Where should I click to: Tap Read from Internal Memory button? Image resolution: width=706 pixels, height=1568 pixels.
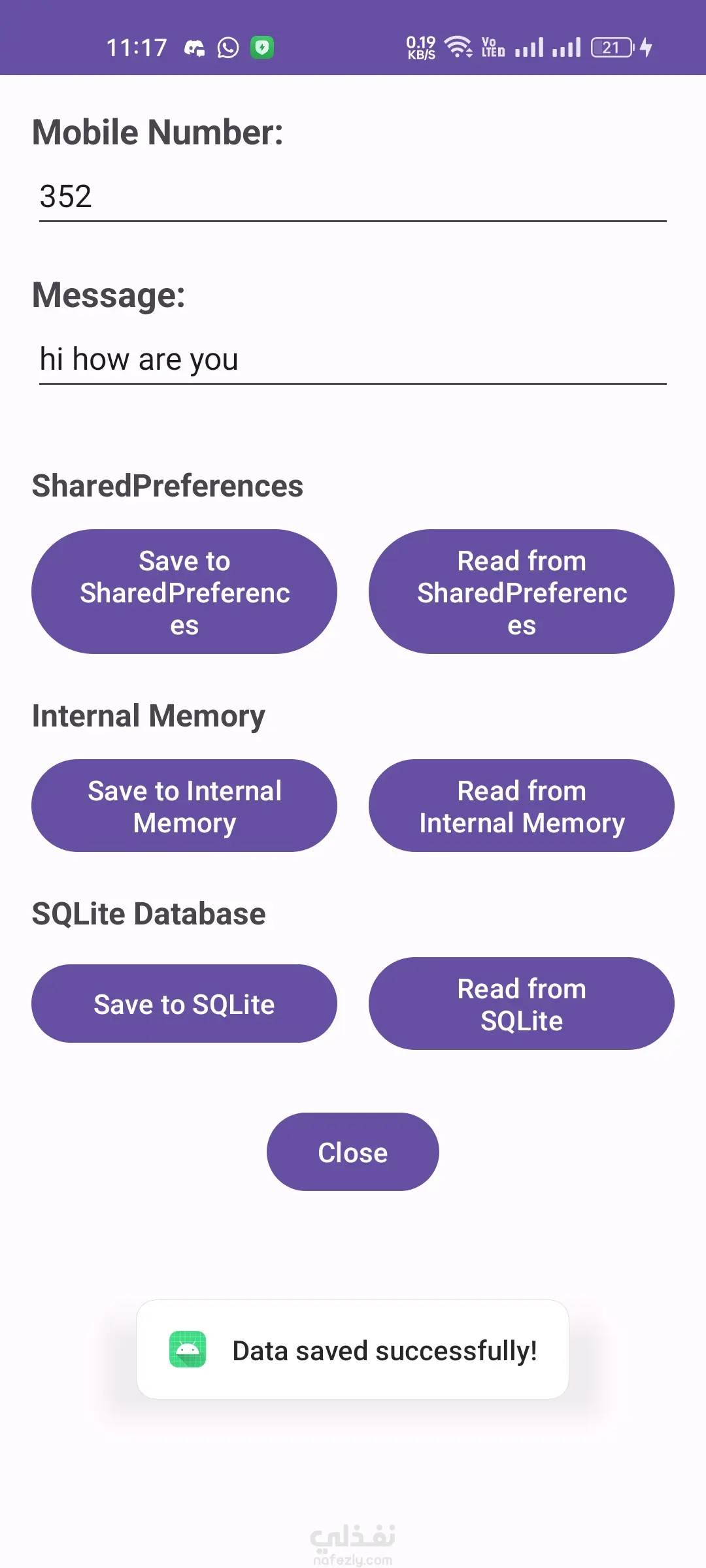tap(521, 806)
